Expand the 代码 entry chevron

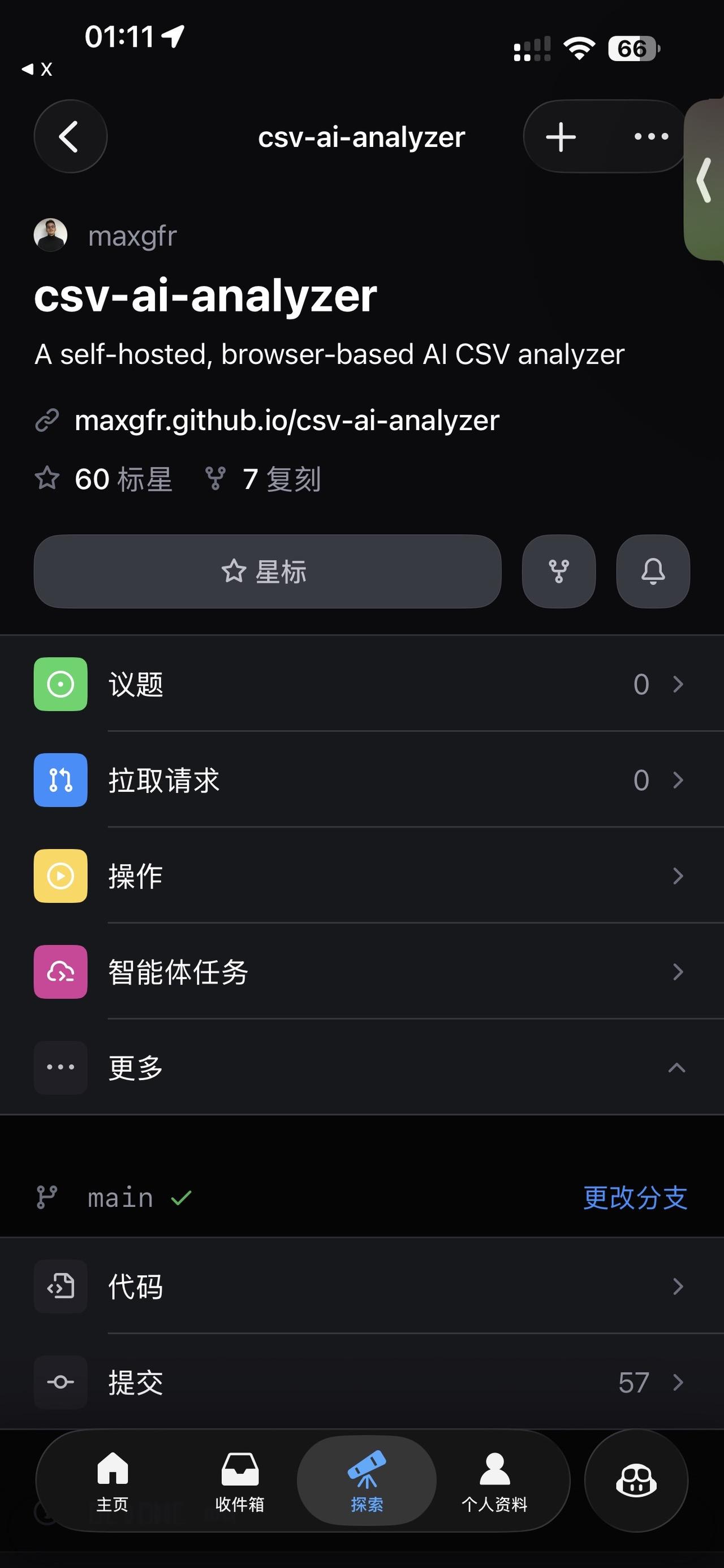[x=678, y=1286]
